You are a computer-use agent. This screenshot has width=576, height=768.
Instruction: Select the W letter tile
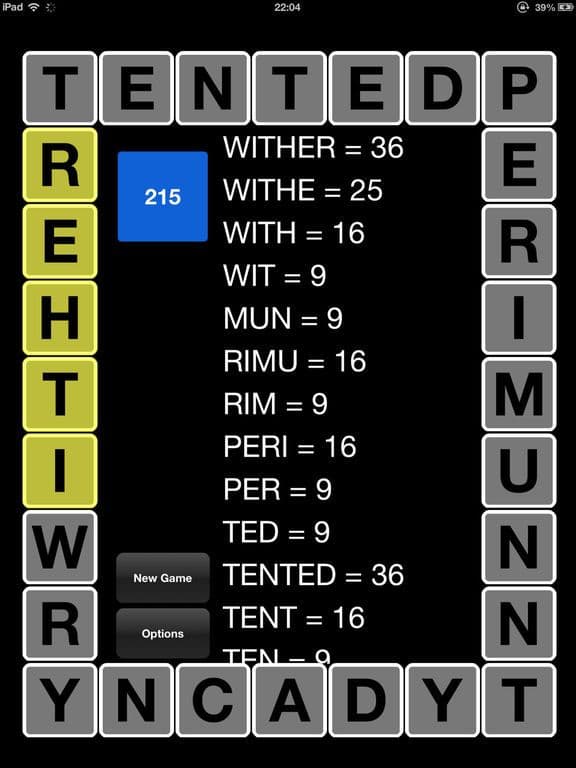pyautogui.click(x=60, y=547)
